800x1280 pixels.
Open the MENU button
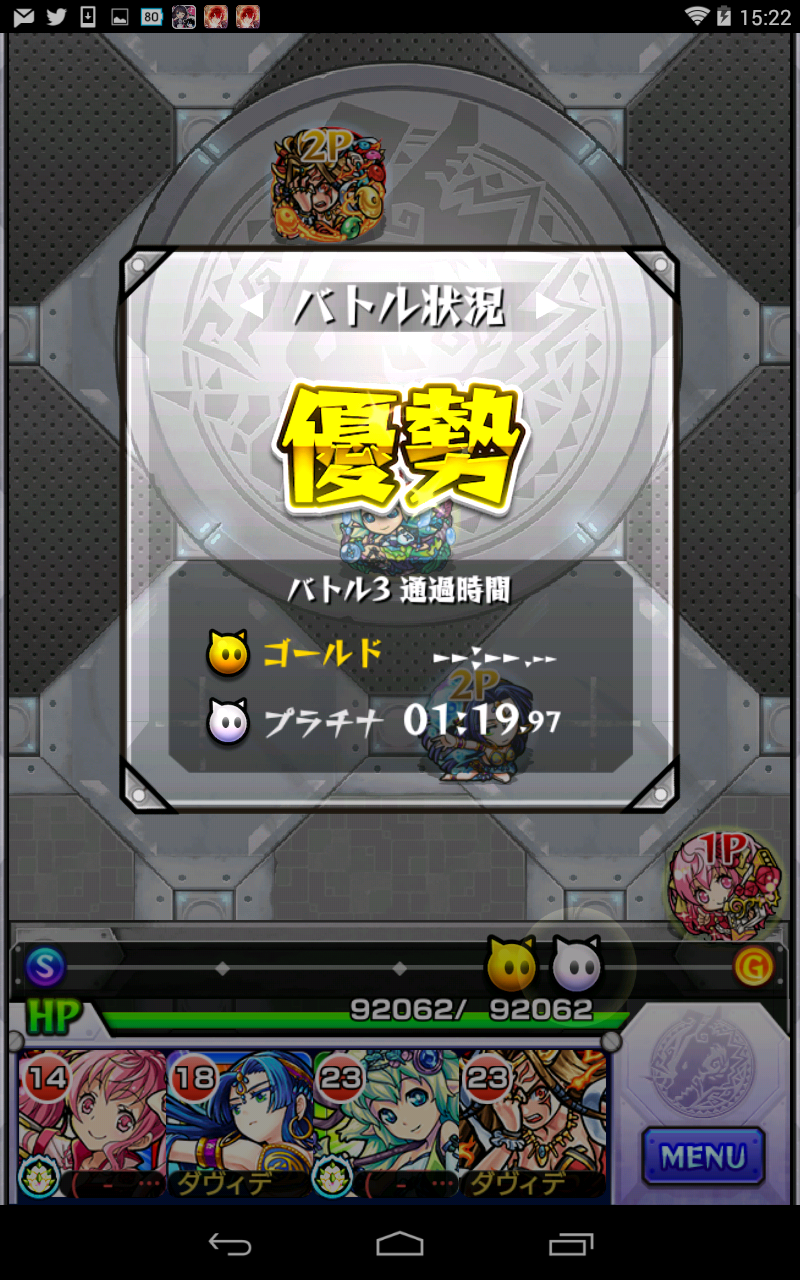[x=703, y=1157]
